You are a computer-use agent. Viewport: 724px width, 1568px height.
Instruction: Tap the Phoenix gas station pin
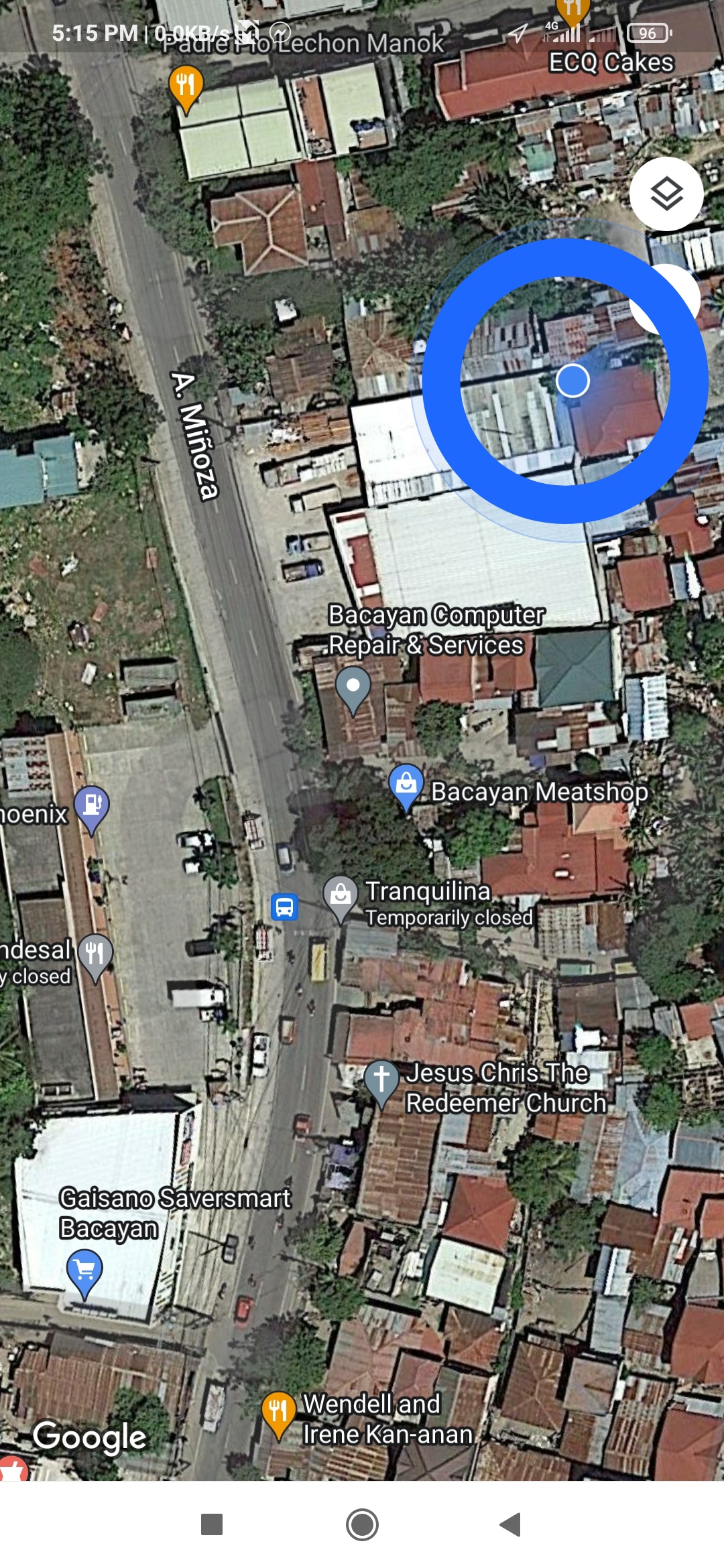tap(92, 807)
